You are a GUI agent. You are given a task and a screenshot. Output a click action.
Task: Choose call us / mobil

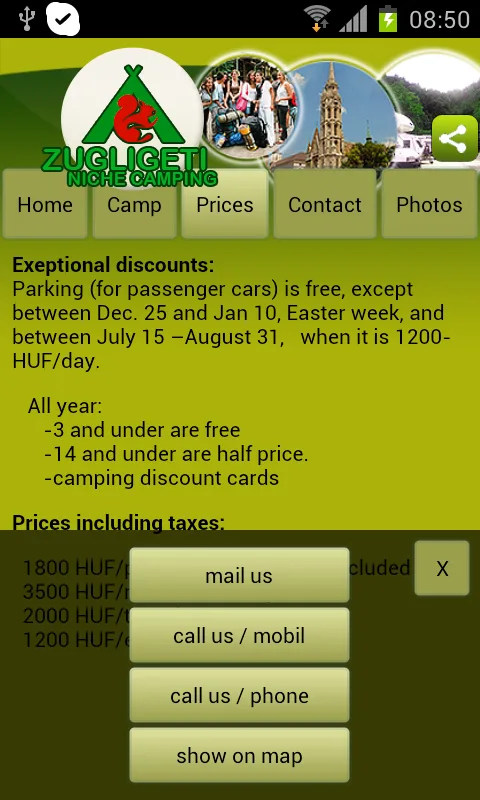click(x=239, y=635)
